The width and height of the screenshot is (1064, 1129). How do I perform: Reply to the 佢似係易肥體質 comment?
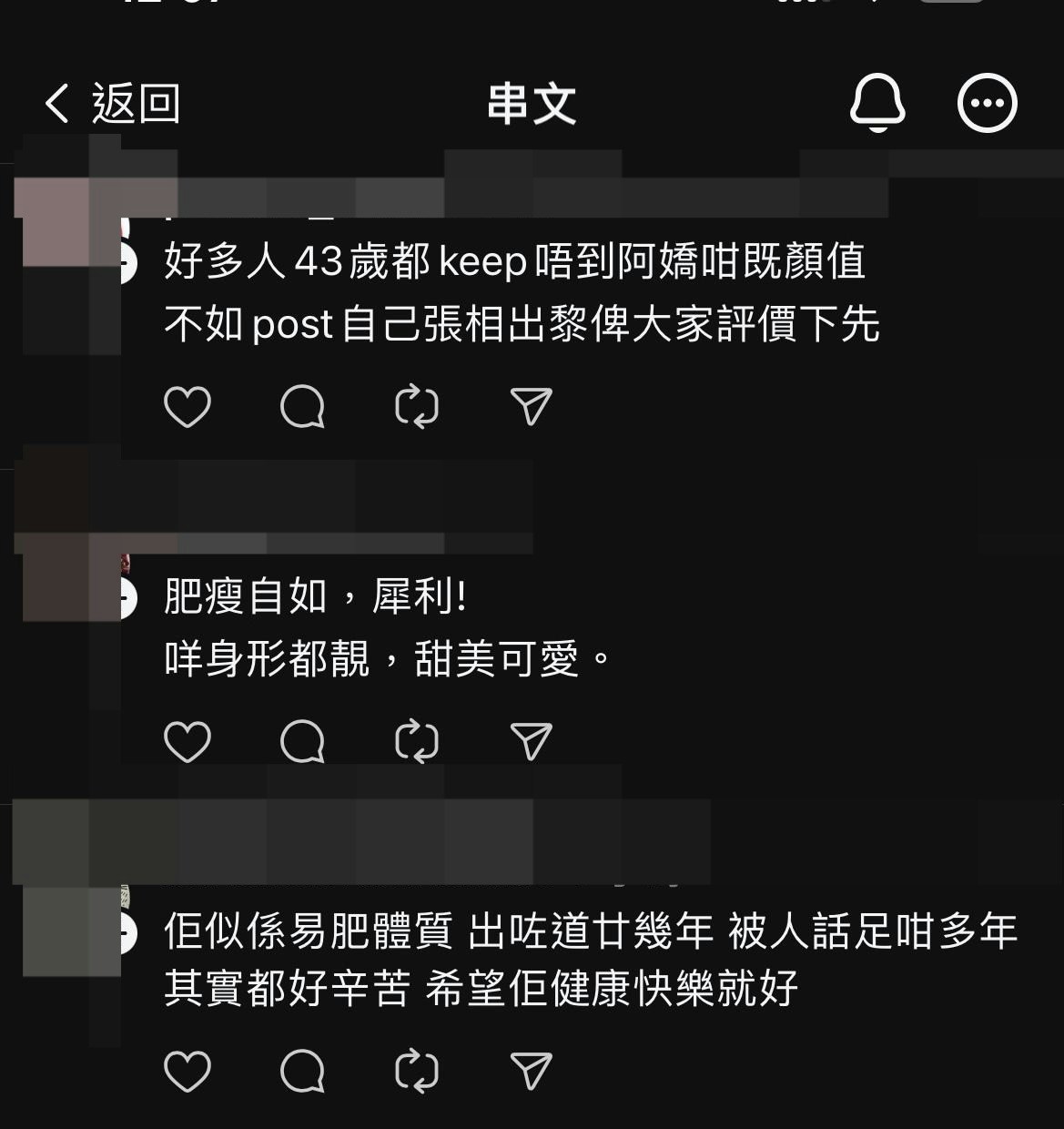pos(302,1071)
